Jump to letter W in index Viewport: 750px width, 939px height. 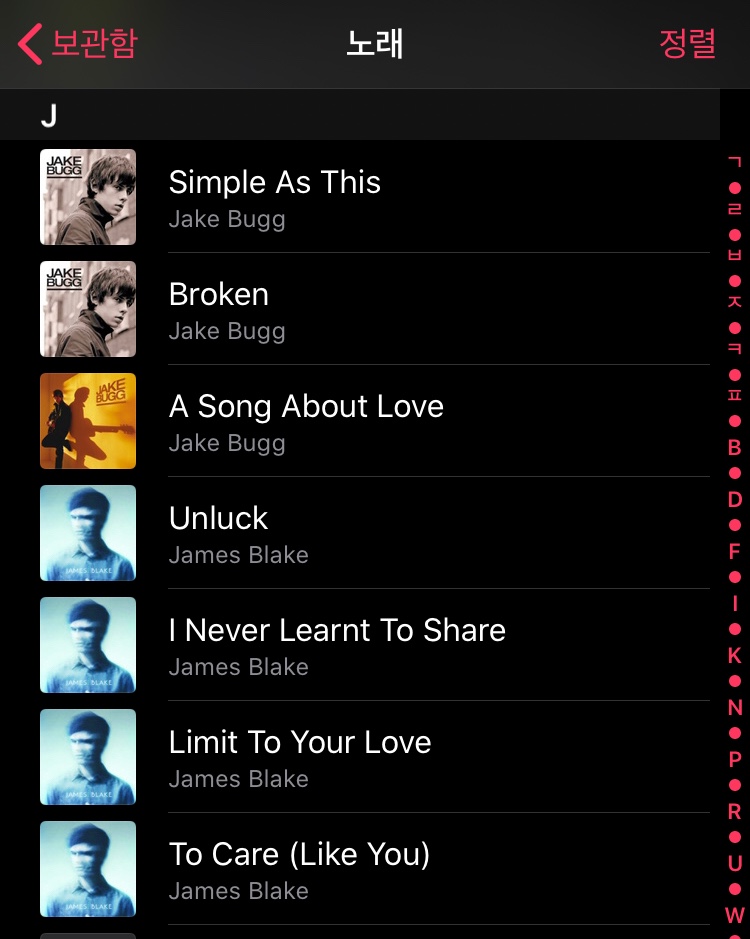734,914
